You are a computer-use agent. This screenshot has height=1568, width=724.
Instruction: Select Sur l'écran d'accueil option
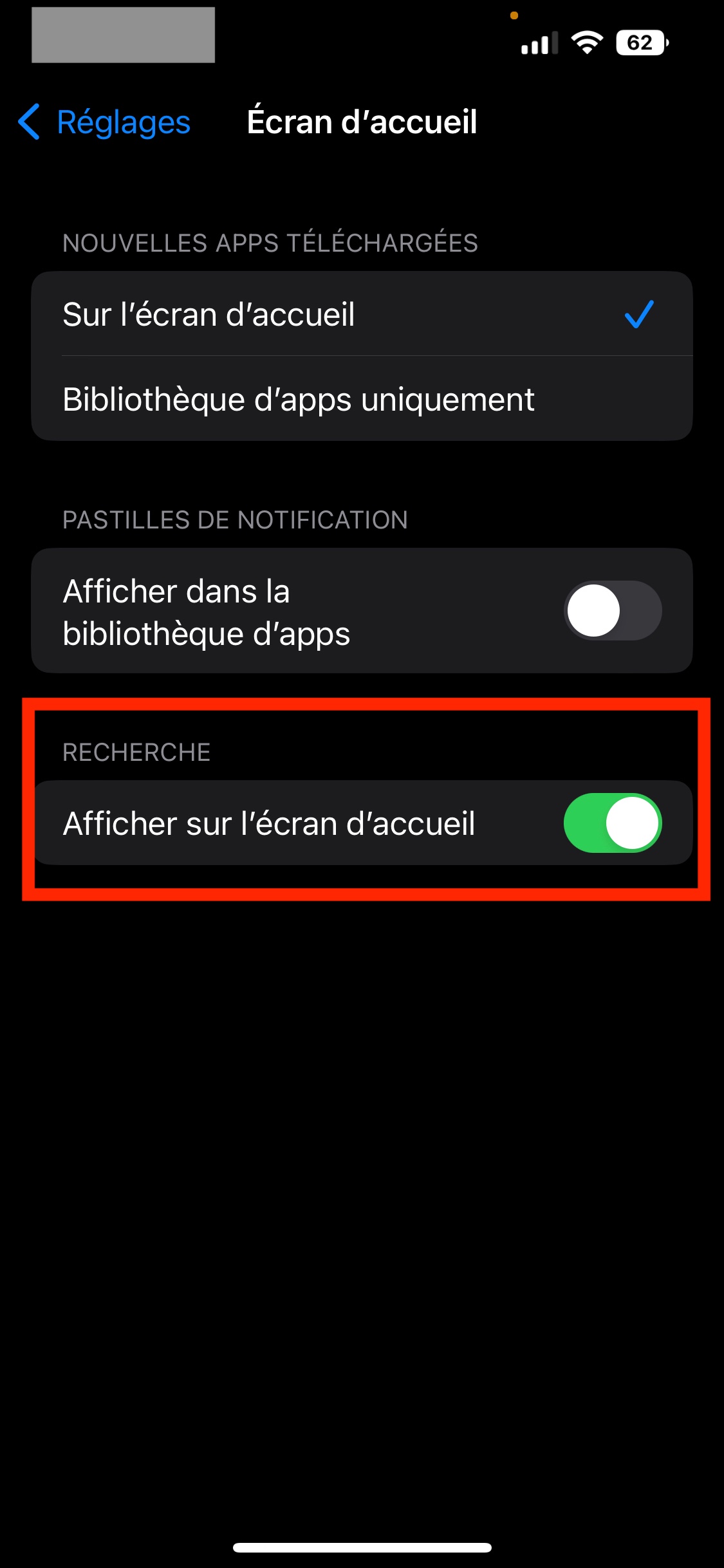(361, 314)
